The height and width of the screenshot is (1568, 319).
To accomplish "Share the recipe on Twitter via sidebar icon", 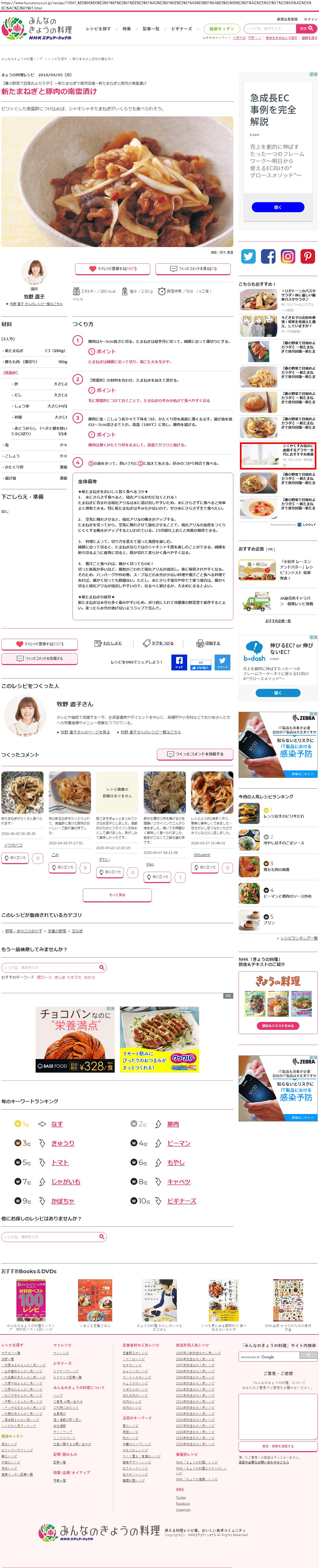I will pos(249,256).
